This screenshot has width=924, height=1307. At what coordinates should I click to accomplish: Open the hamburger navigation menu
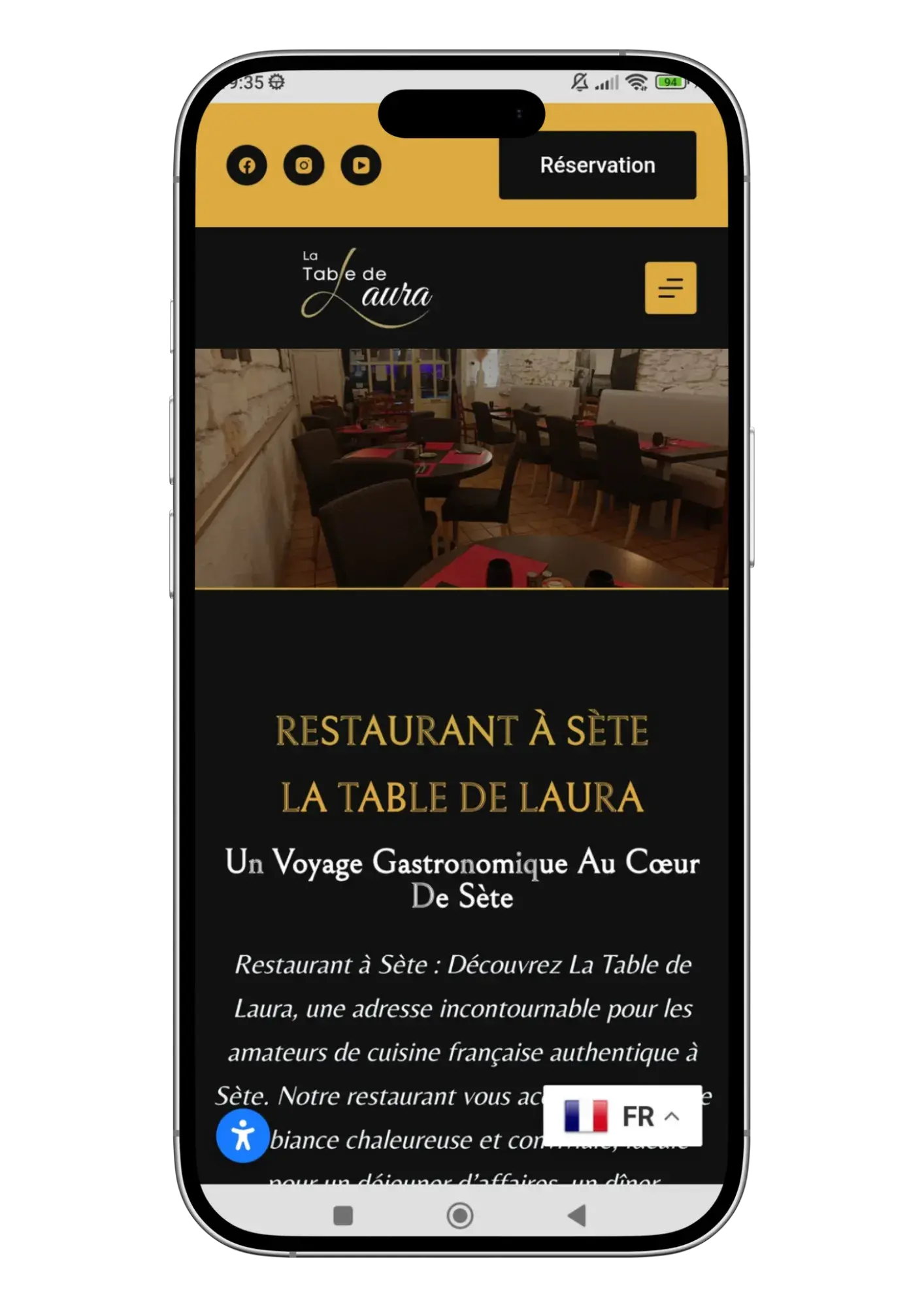pyautogui.click(x=670, y=288)
